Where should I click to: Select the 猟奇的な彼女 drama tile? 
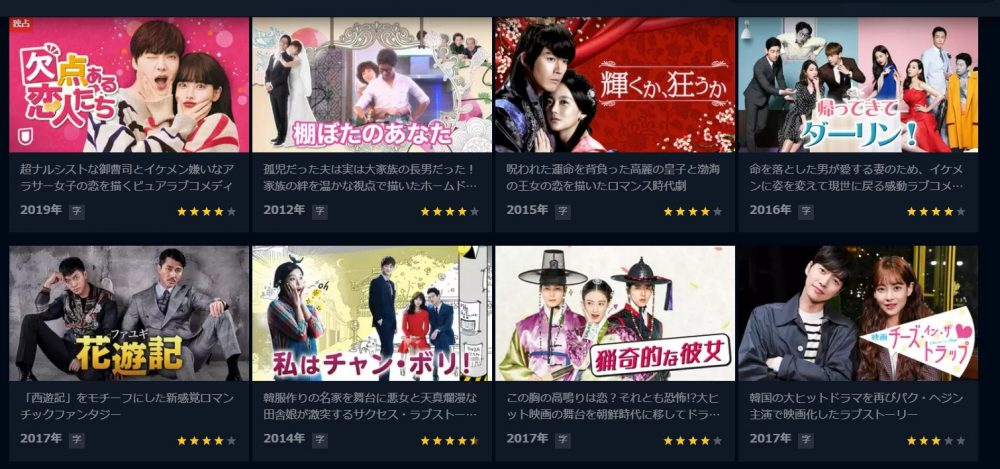pos(614,314)
